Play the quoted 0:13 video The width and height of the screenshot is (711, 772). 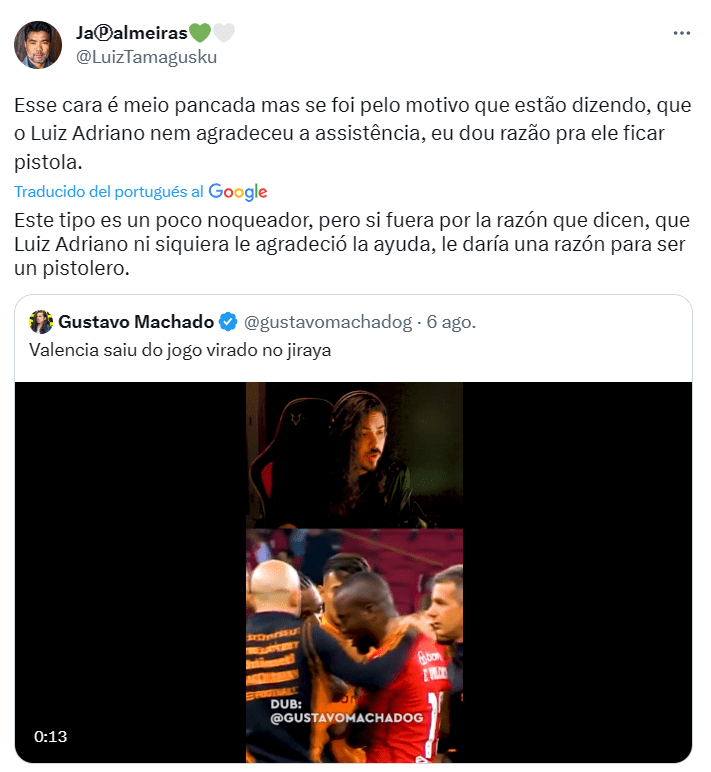click(354, 572)
